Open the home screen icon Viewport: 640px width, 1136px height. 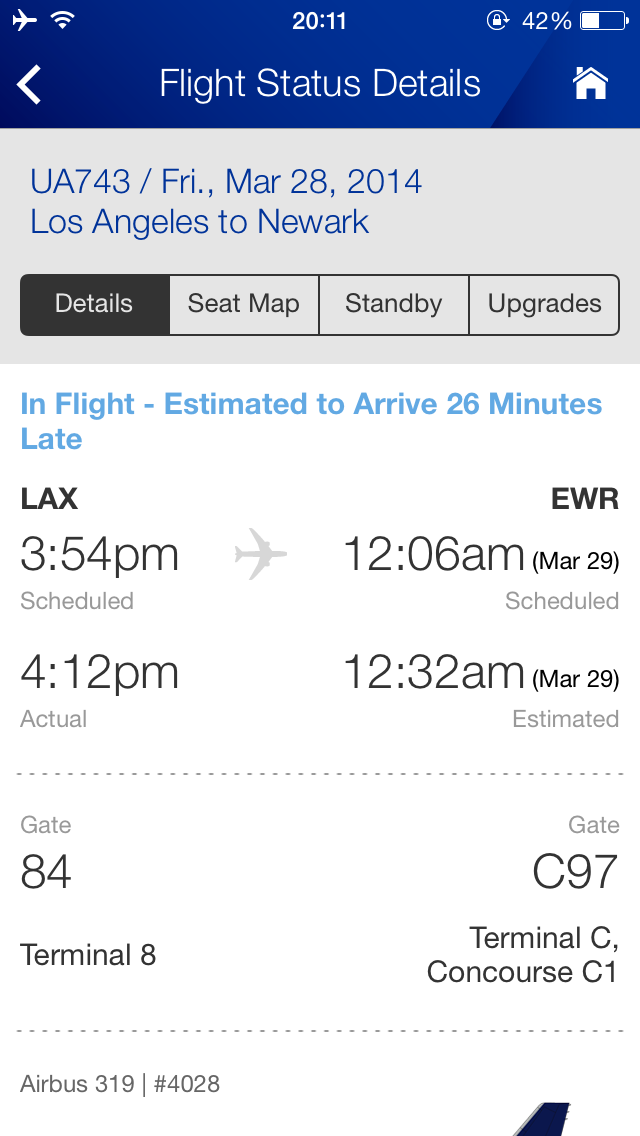point(590,83)
